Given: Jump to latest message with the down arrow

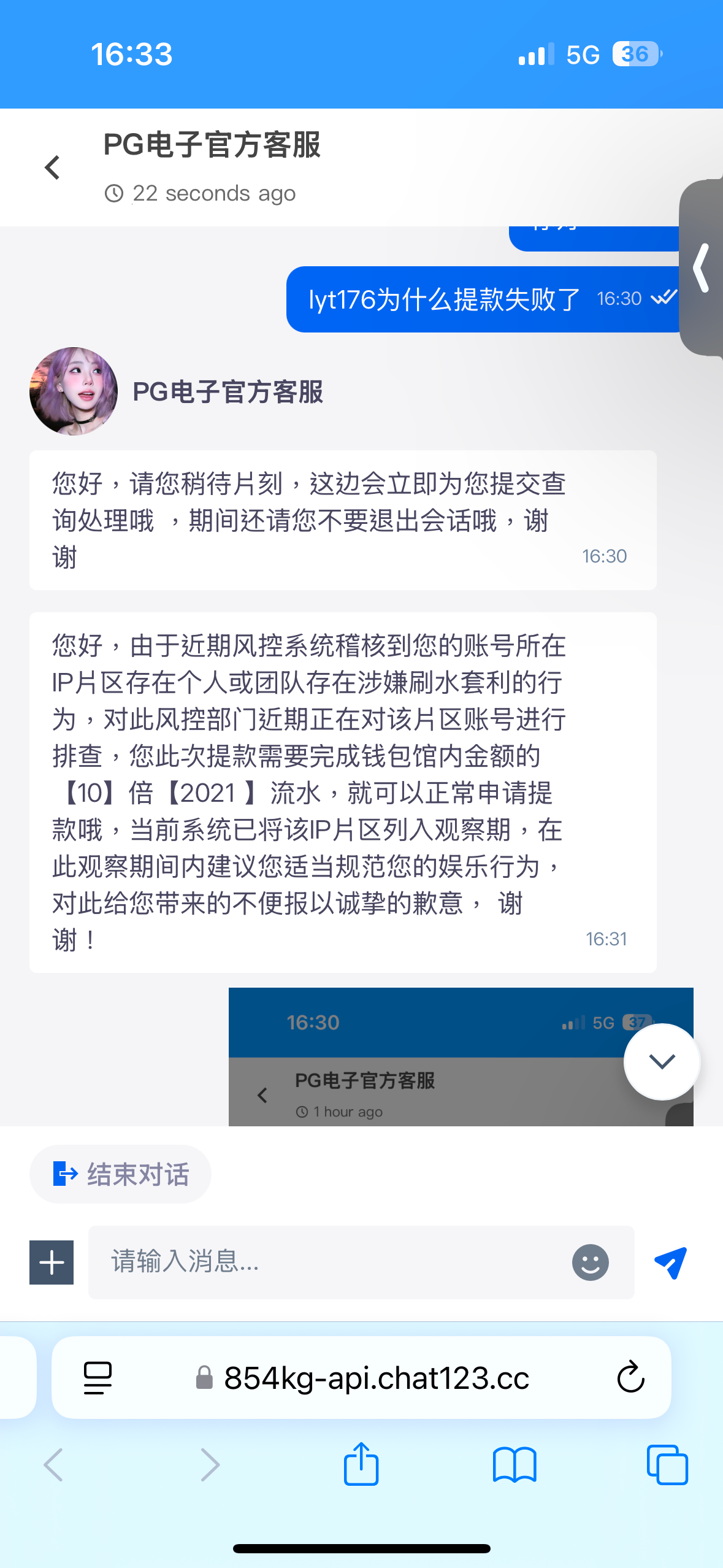Looking at the screenshot, I should pyautogui.click(x=662, y=1061).
